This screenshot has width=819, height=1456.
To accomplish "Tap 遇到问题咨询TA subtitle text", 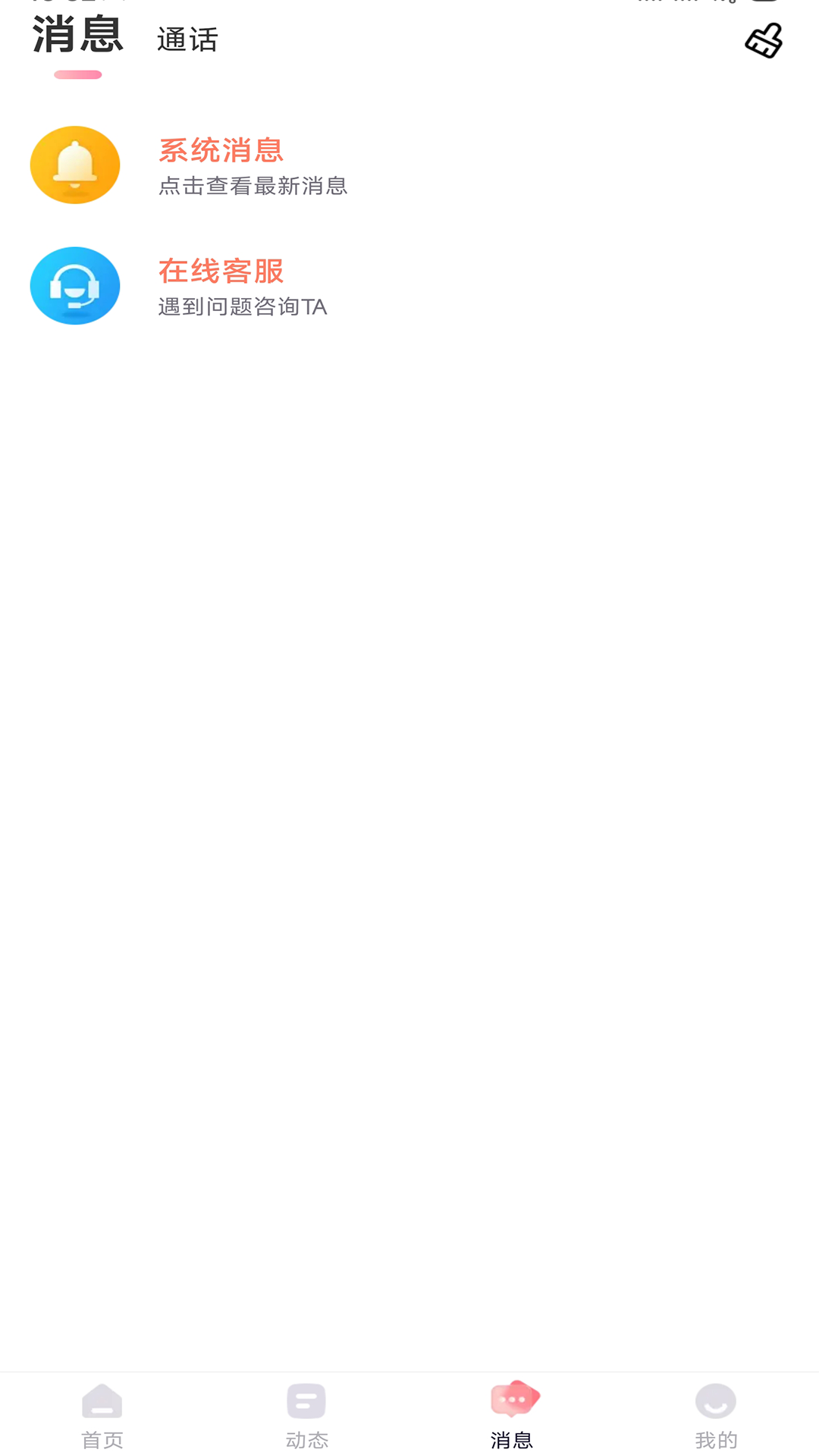I will click(241, 307).
